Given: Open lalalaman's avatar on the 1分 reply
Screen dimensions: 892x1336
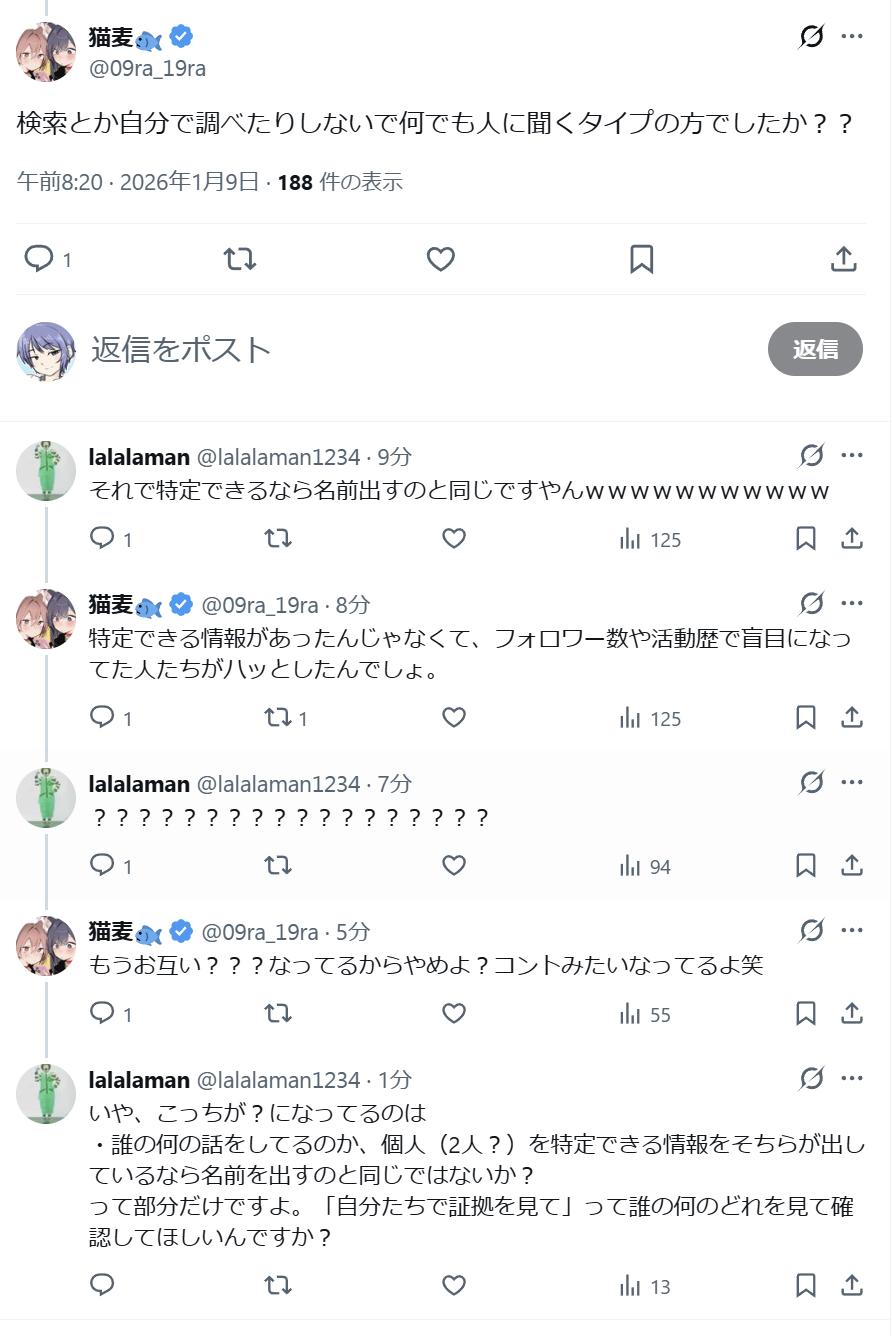Looking at the screenshot, I should coord(46,1094).
